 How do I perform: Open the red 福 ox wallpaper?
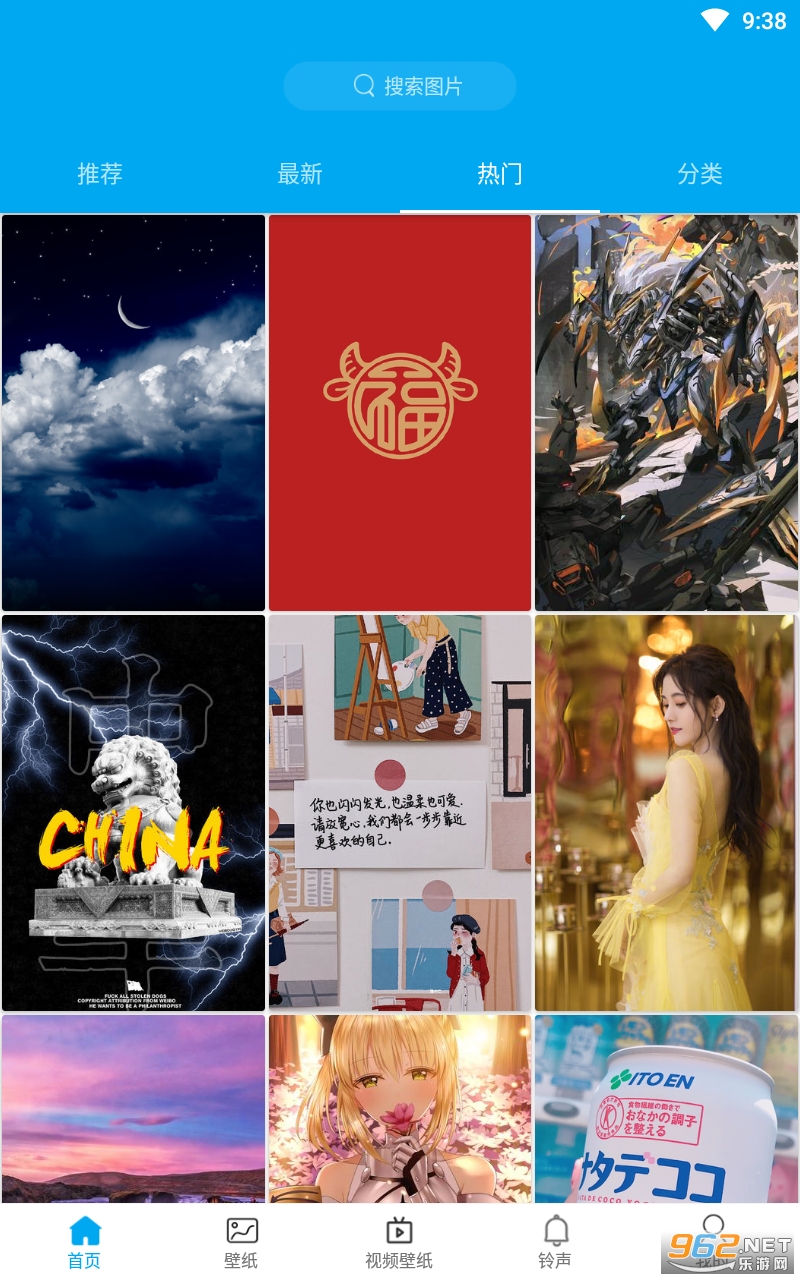pyautogui.click(x=400, y=413)
